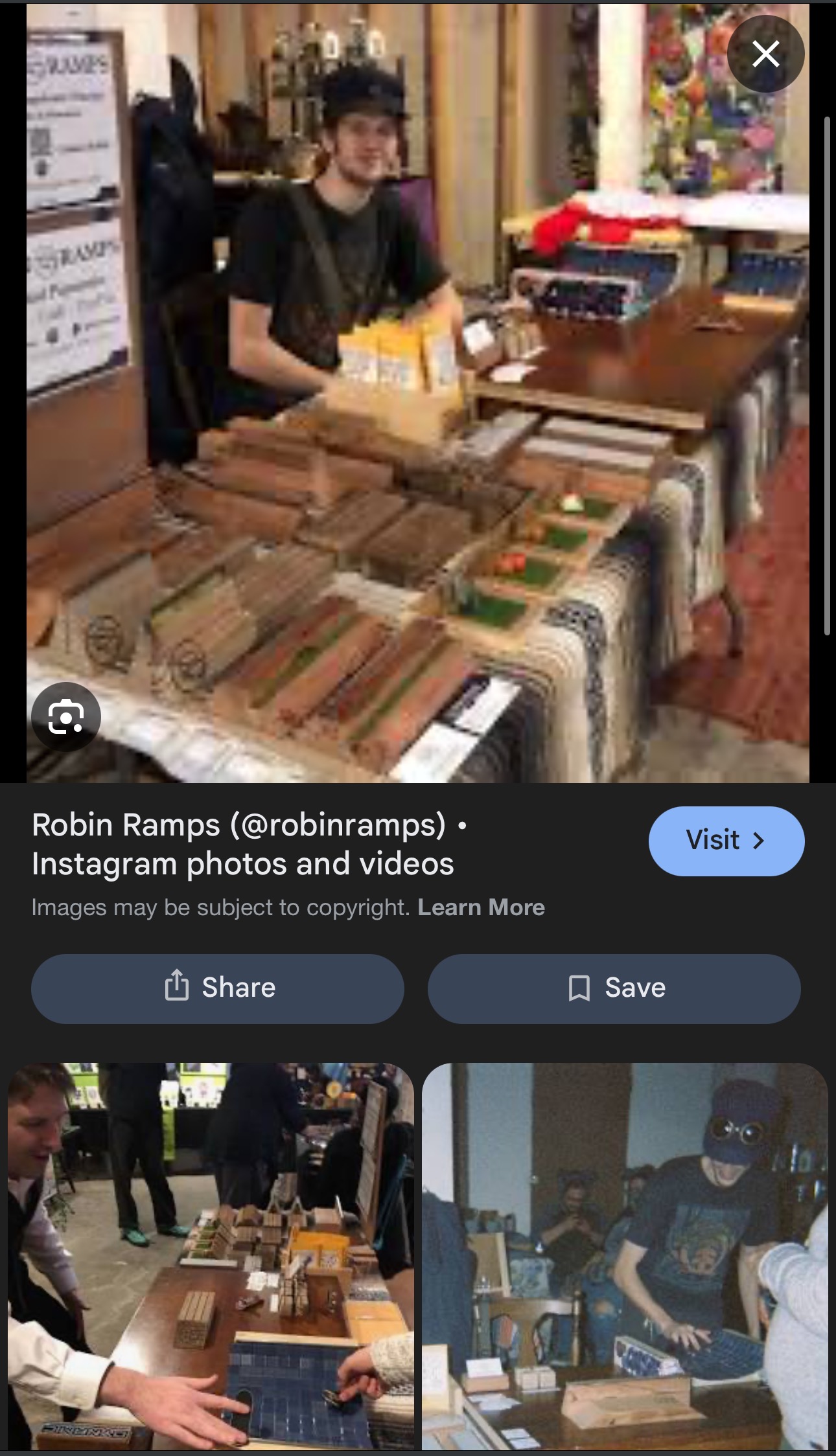The image size is (836, 1456).
Task: Open the Robin Ramps Instagram title link
Action: (x=243, y=844)
